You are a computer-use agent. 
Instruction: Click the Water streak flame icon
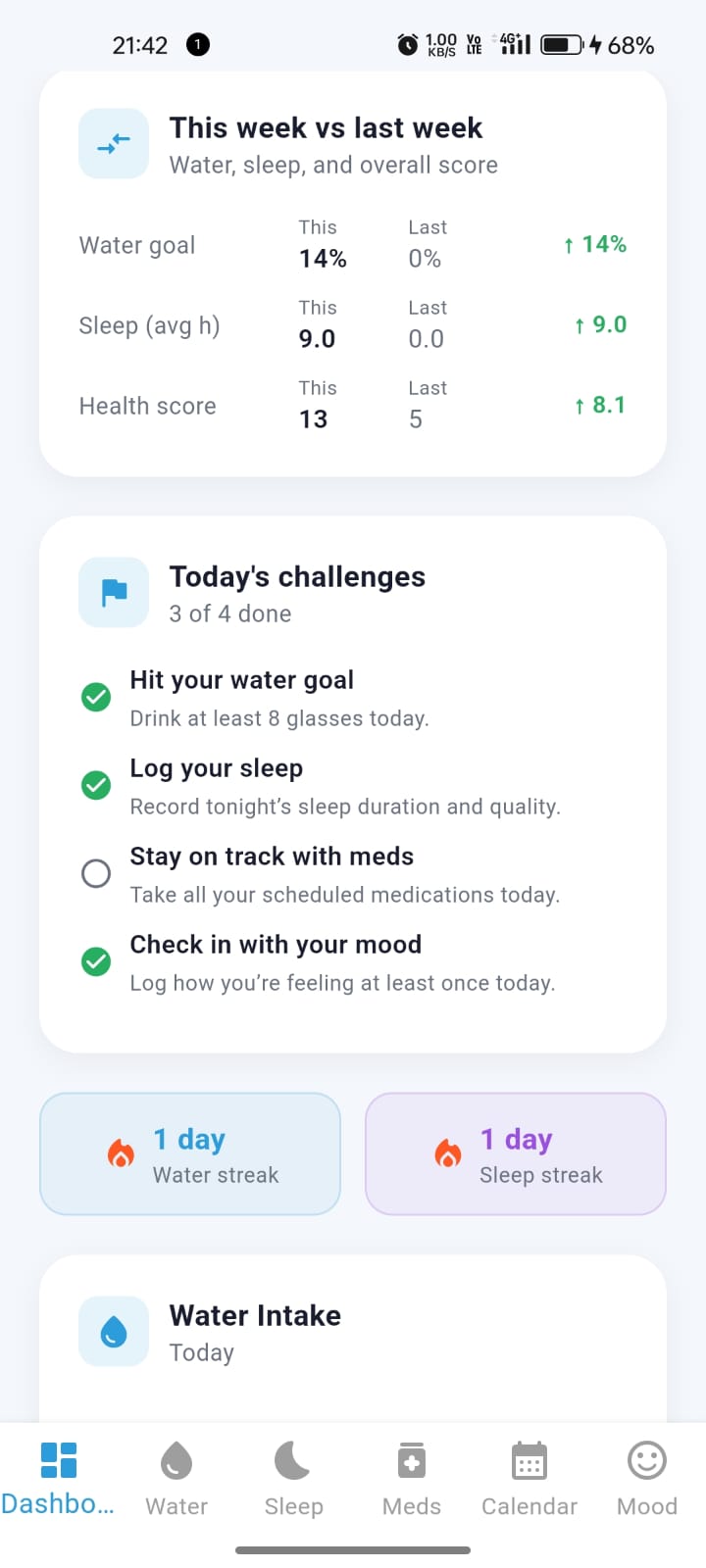121,1155
